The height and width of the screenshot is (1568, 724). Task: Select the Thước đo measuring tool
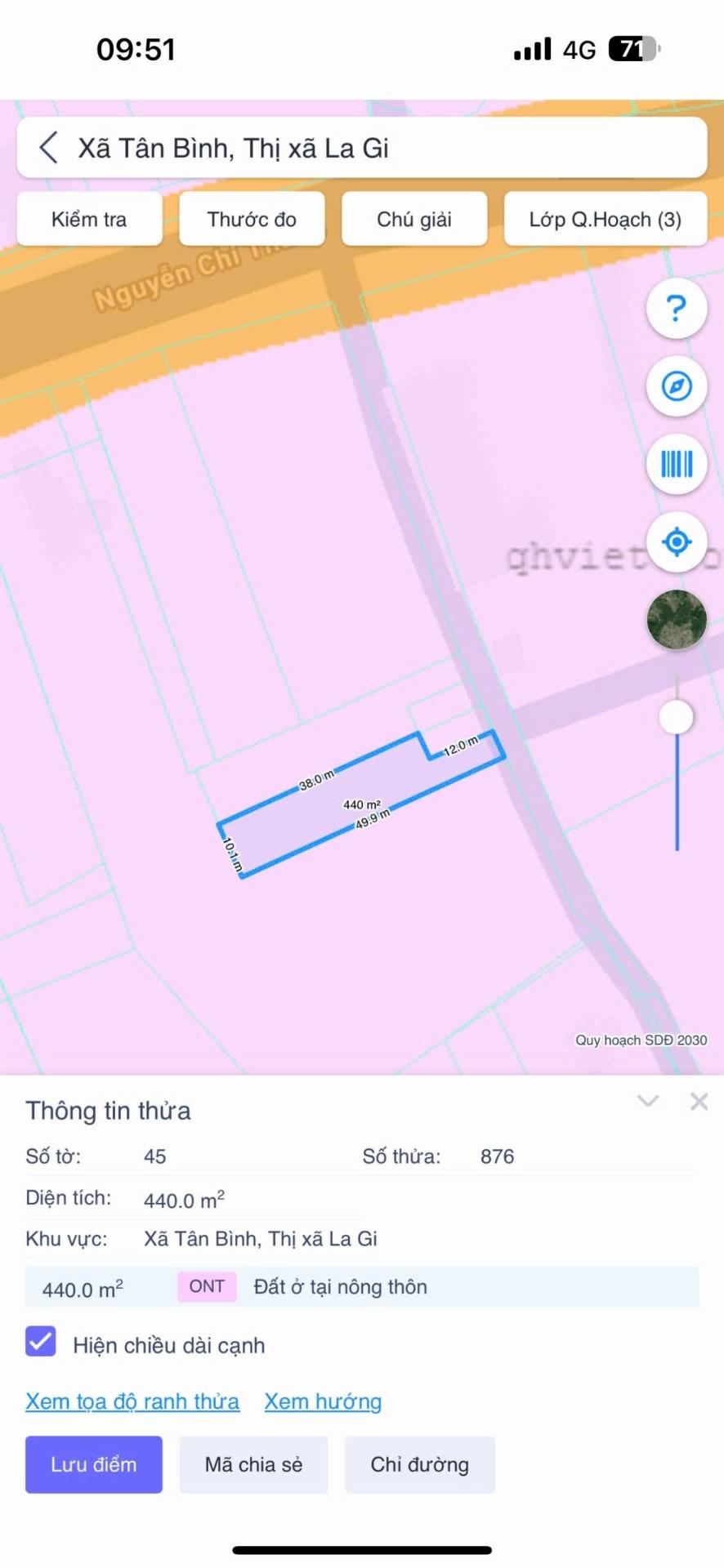tap(252, 219)
